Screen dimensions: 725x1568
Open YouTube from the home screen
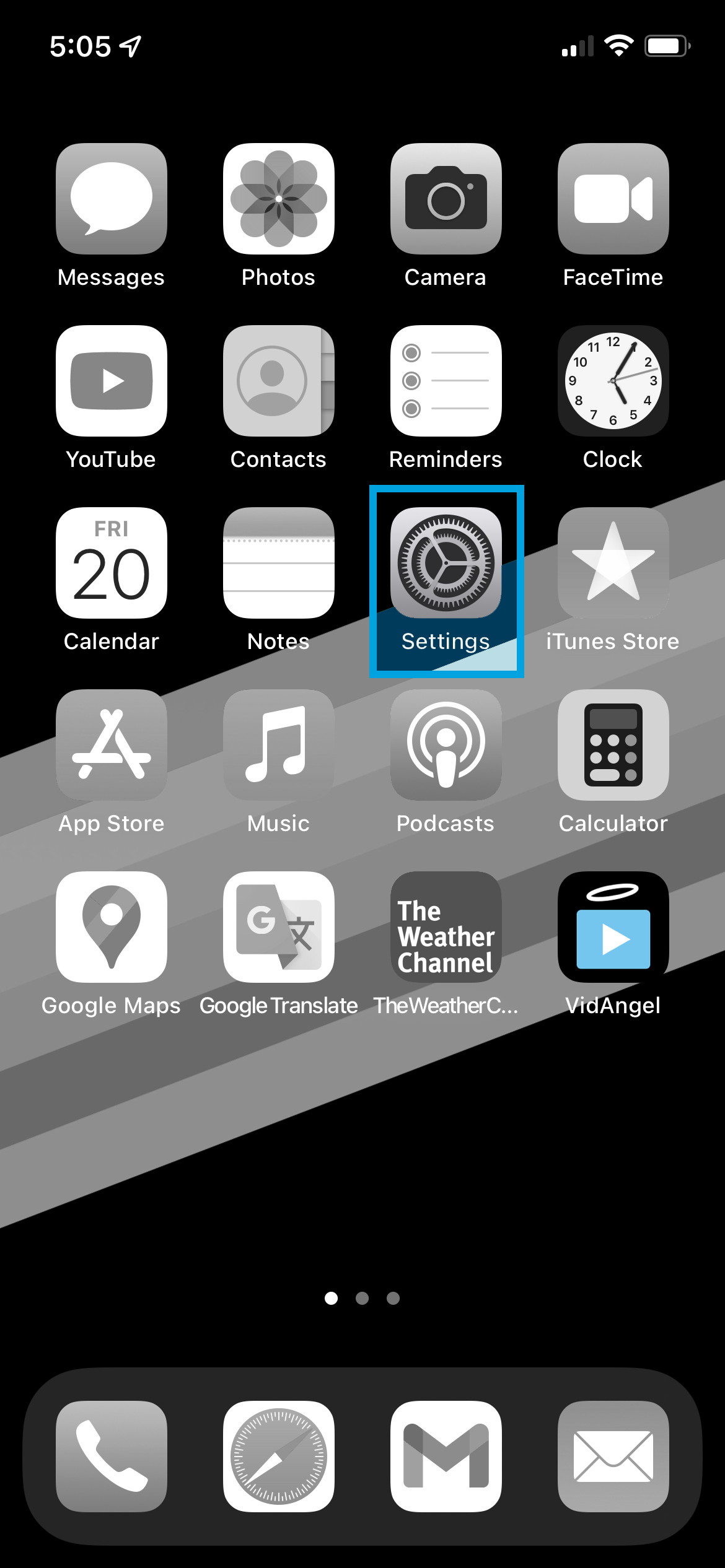(112, 381)
